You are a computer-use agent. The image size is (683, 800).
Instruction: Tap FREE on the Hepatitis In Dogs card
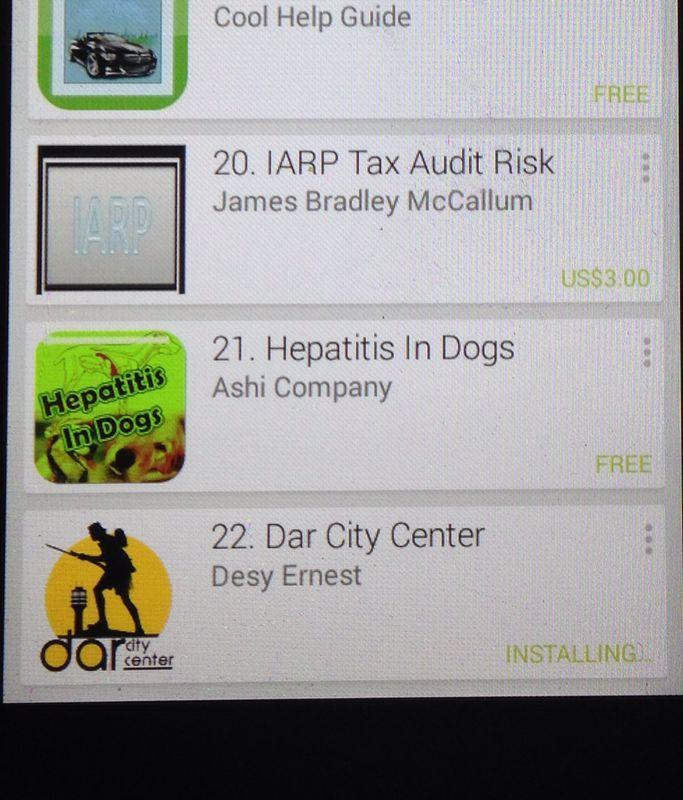622,464
